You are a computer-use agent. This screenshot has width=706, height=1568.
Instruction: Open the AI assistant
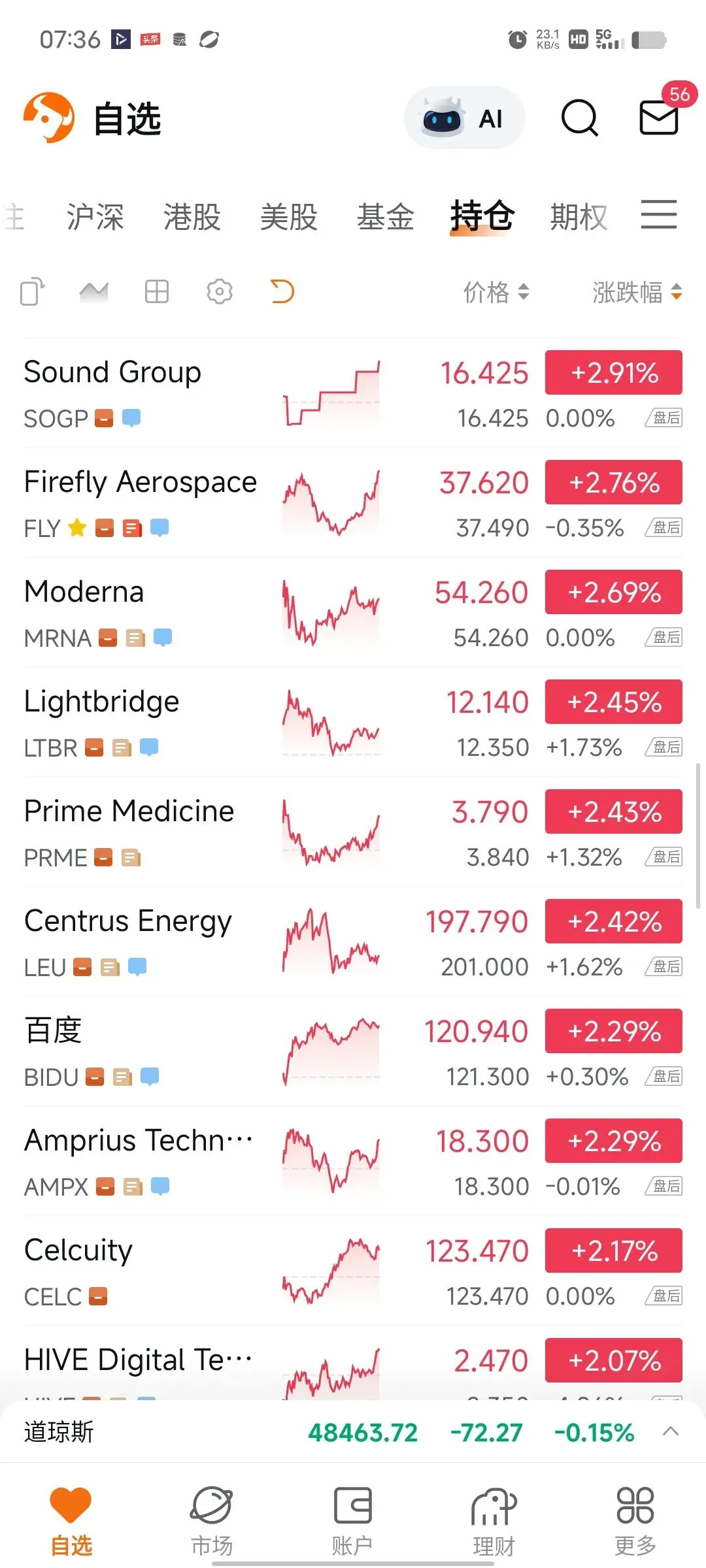(x=464, y=119)
